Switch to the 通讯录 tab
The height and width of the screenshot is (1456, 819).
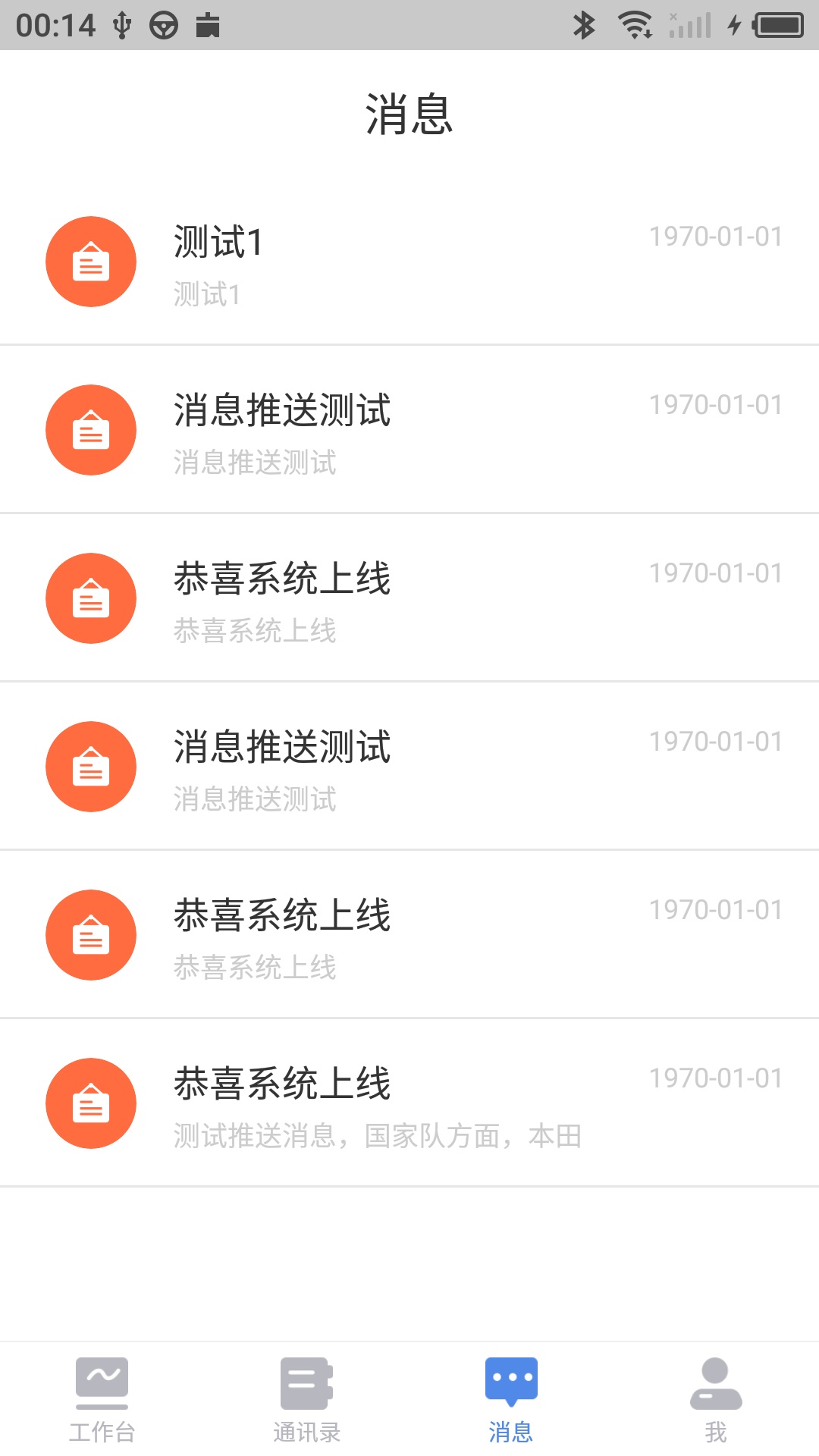(x=306, y=1429)
